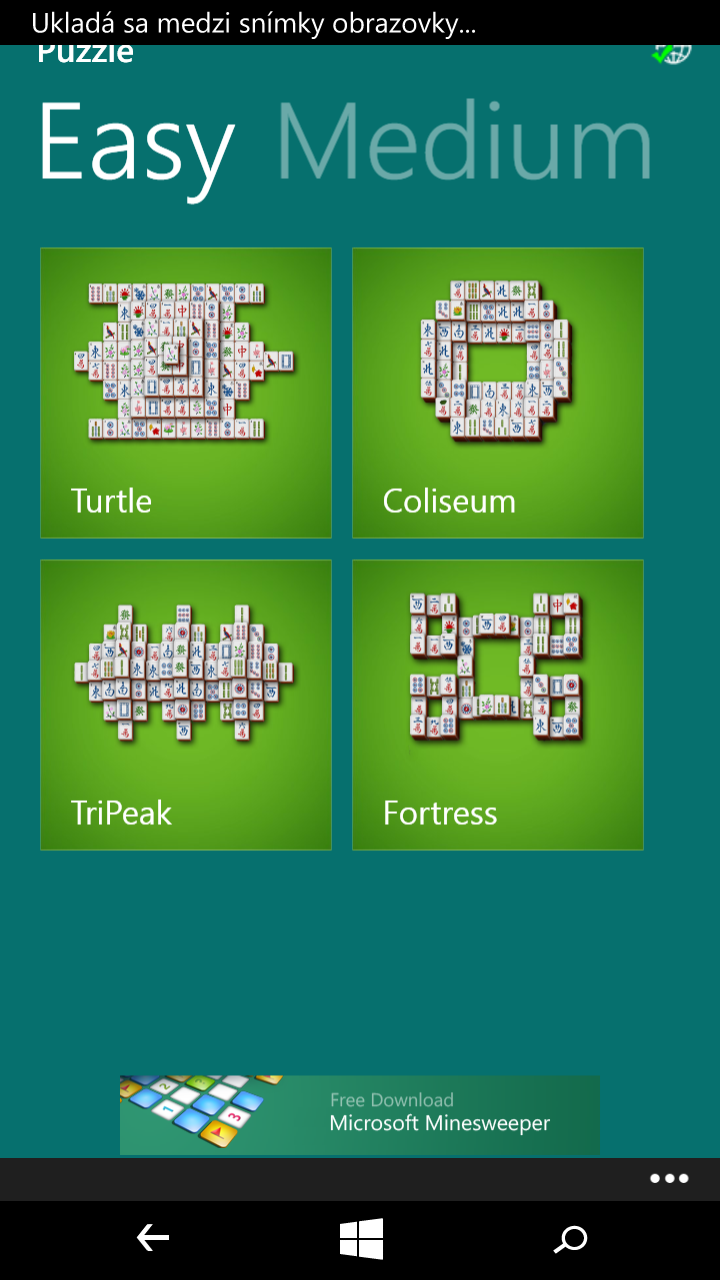Select the TriPeak puzzle layout

tap(186, 705)
